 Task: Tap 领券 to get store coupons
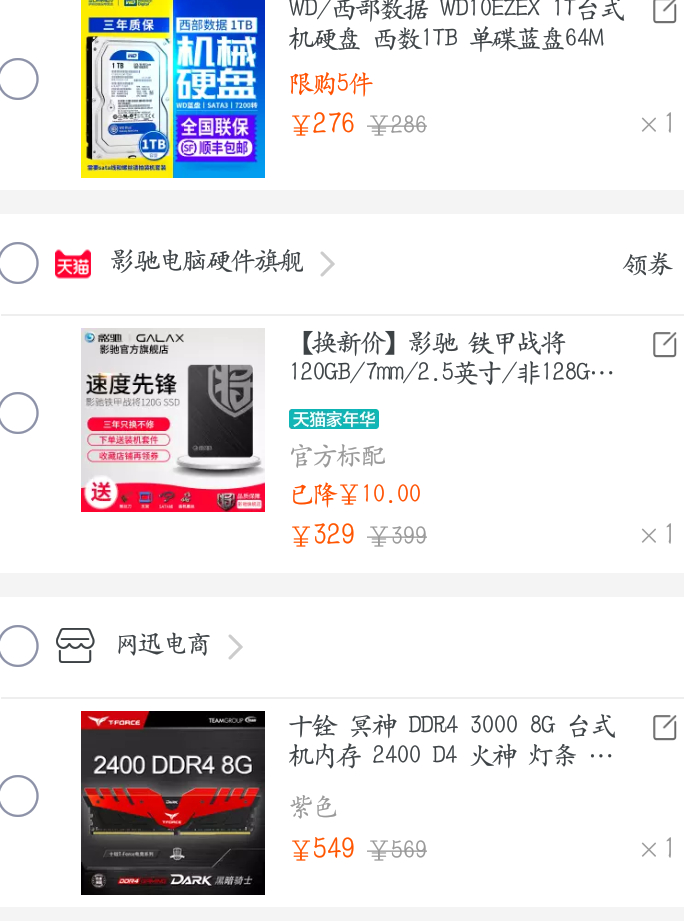[x=647, y=263]
